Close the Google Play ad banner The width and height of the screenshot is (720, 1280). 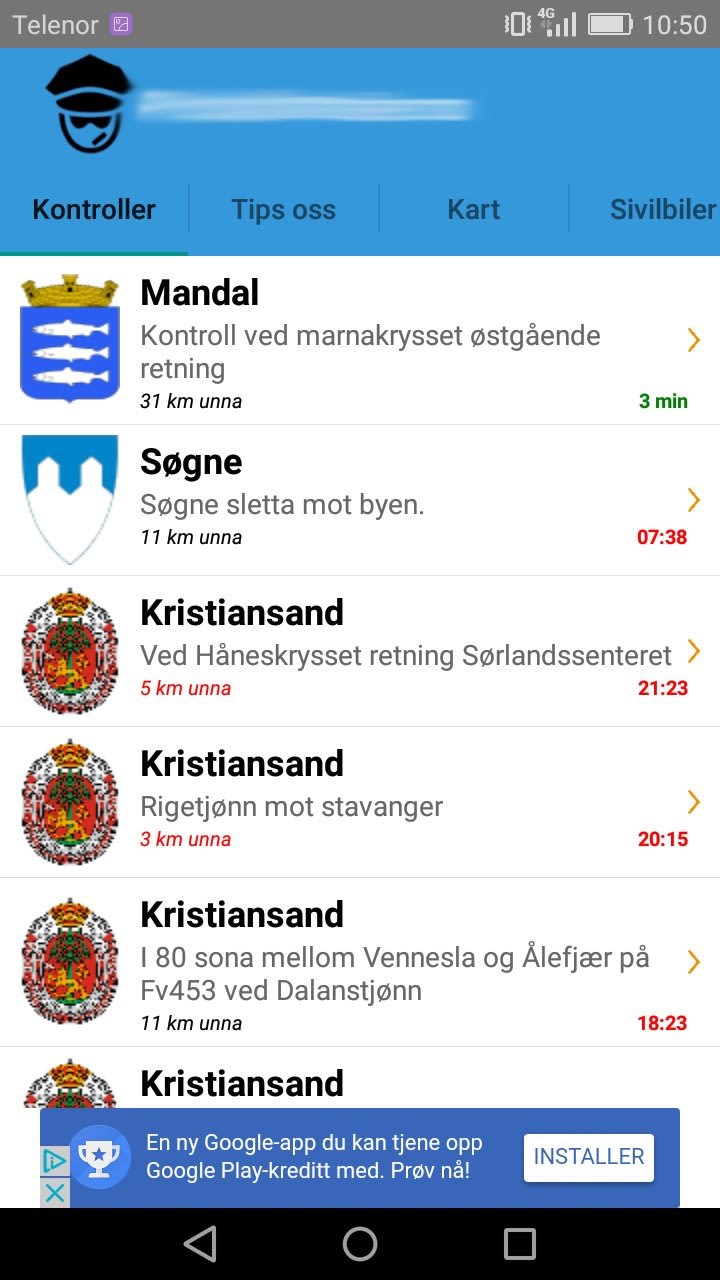coord(55,1193)
